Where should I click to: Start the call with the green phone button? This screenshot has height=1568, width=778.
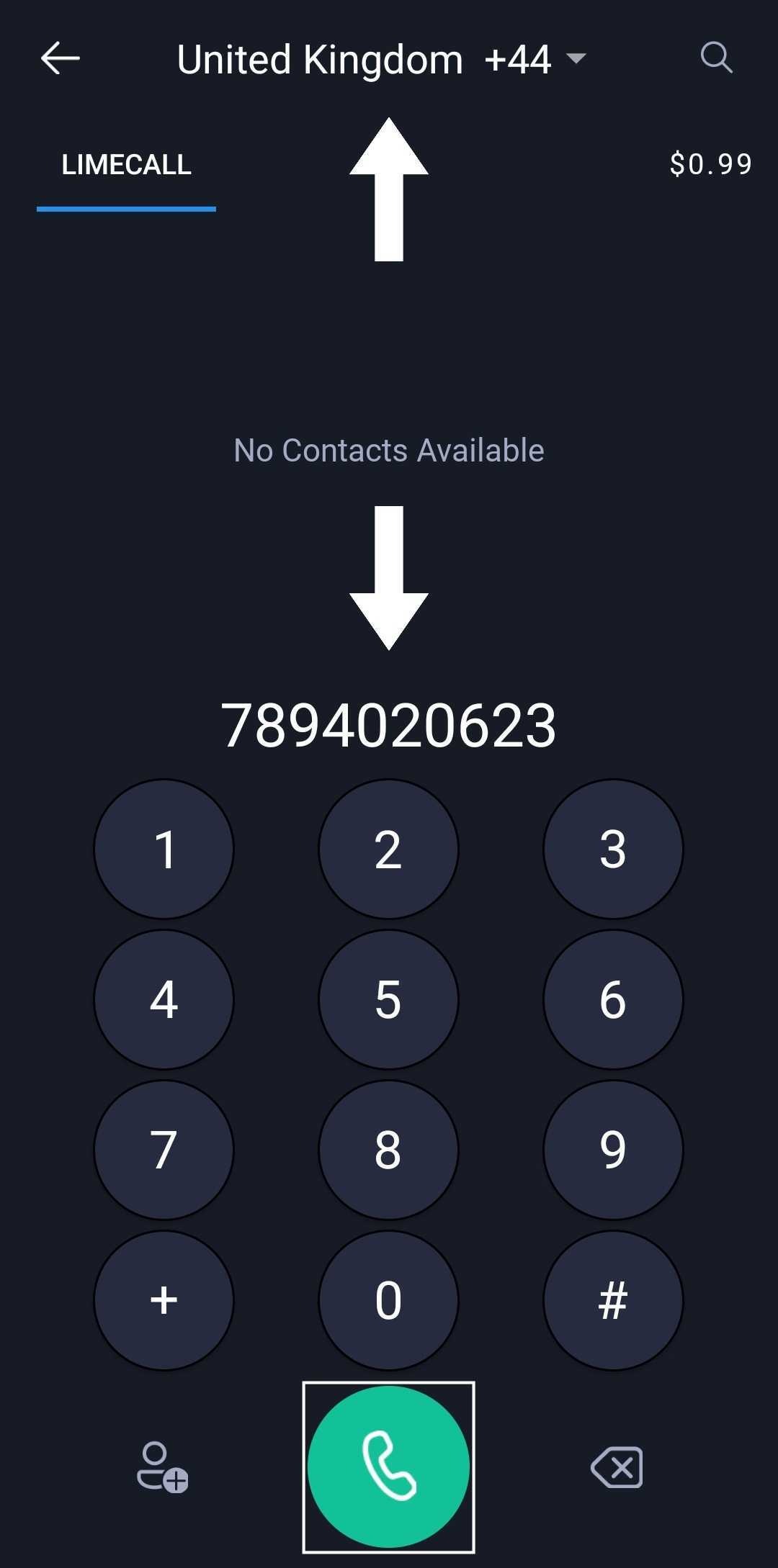tap(388, 1466)
